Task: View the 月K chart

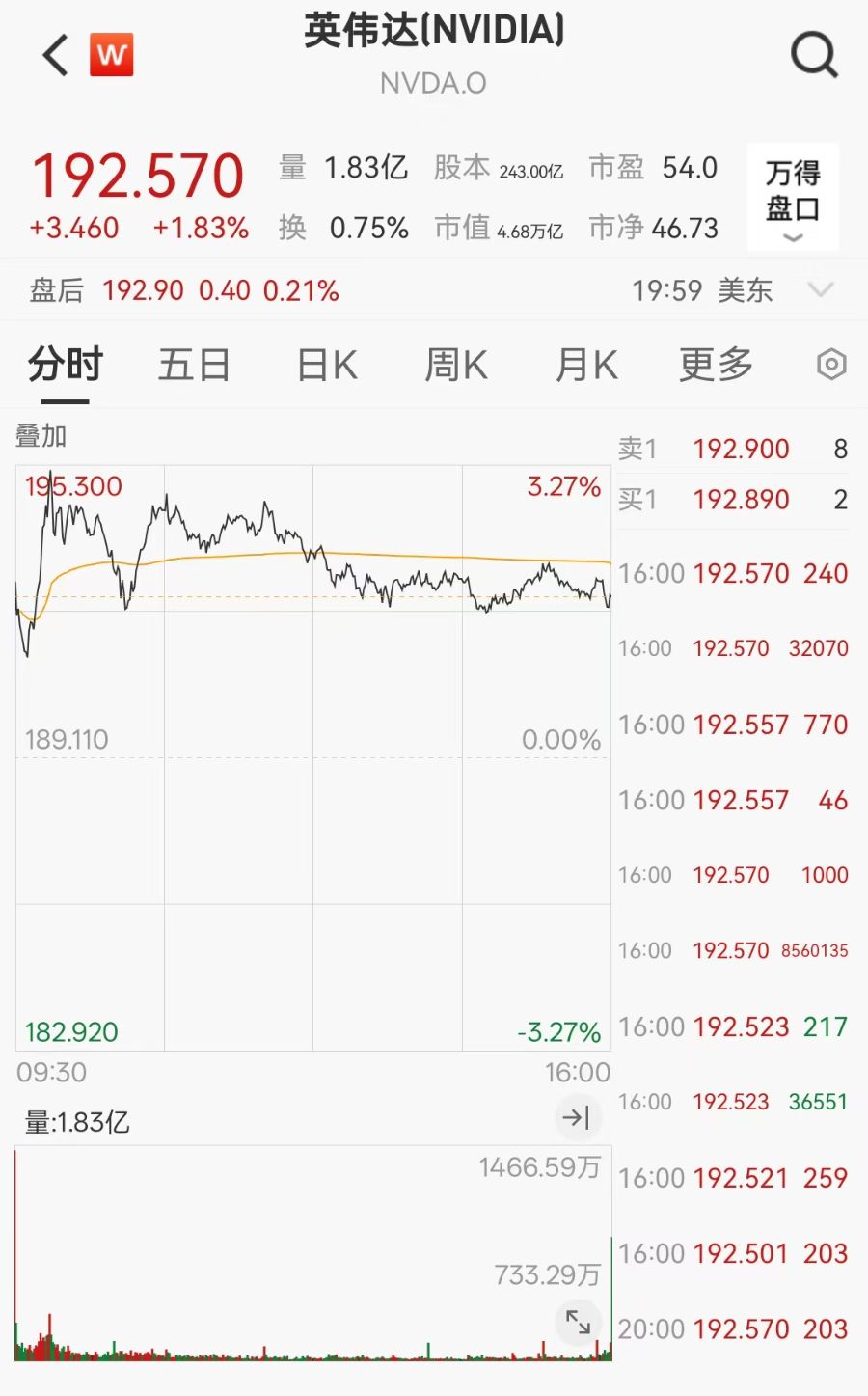Action: [x=586, y=366]
